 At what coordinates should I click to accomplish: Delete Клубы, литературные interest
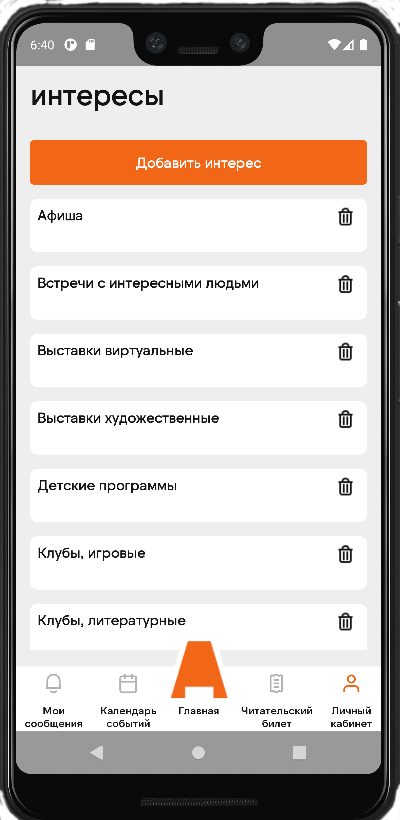(x=345, y=622)
